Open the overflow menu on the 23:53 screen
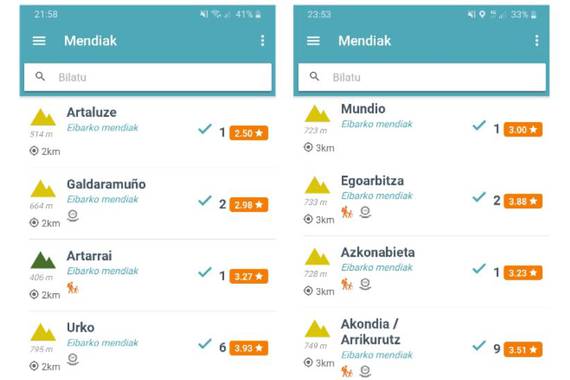Viewport: 570px width, 380px height. (537, 41)
